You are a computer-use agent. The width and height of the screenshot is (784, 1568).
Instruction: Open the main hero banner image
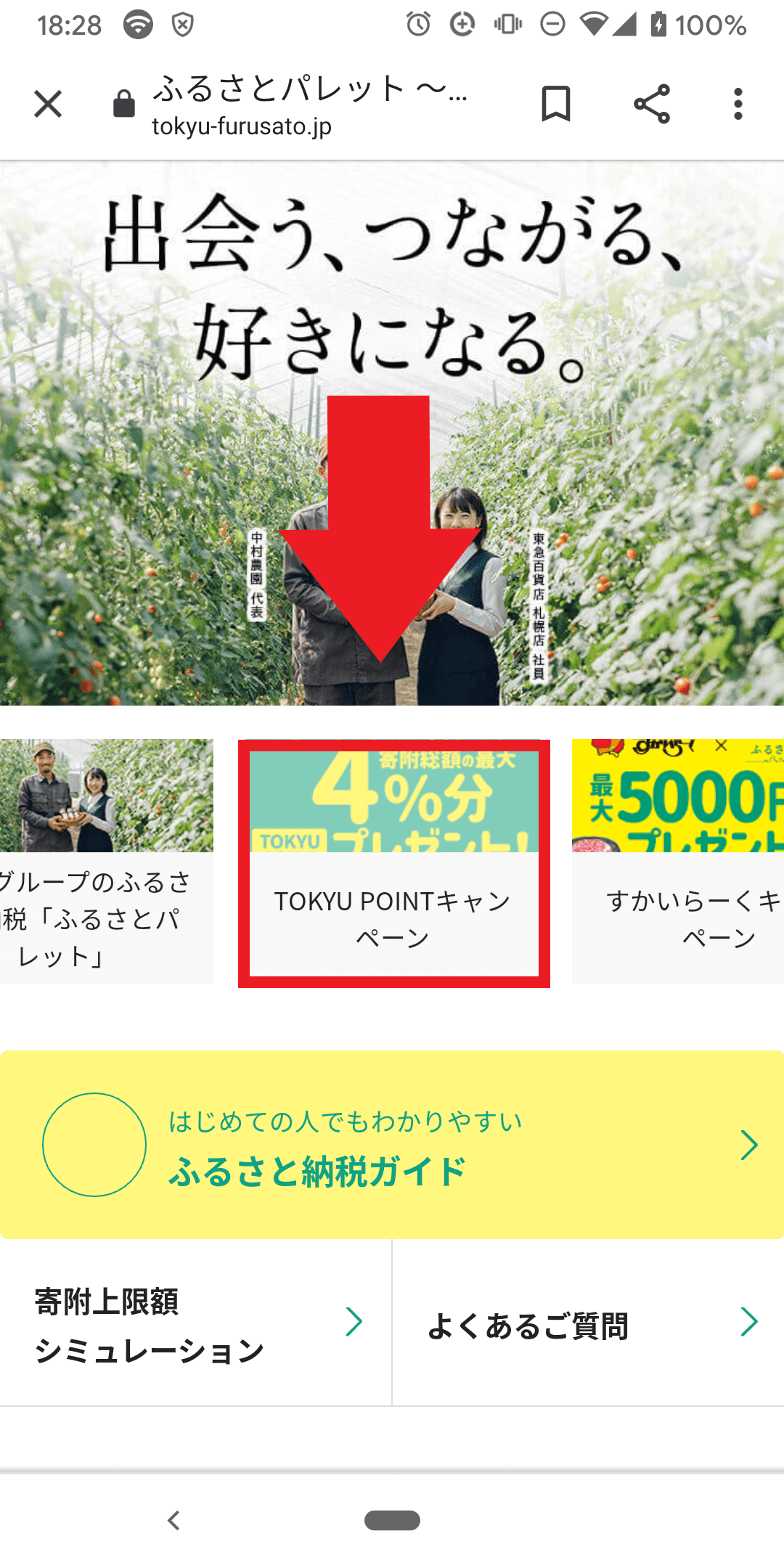pos(392,433)
